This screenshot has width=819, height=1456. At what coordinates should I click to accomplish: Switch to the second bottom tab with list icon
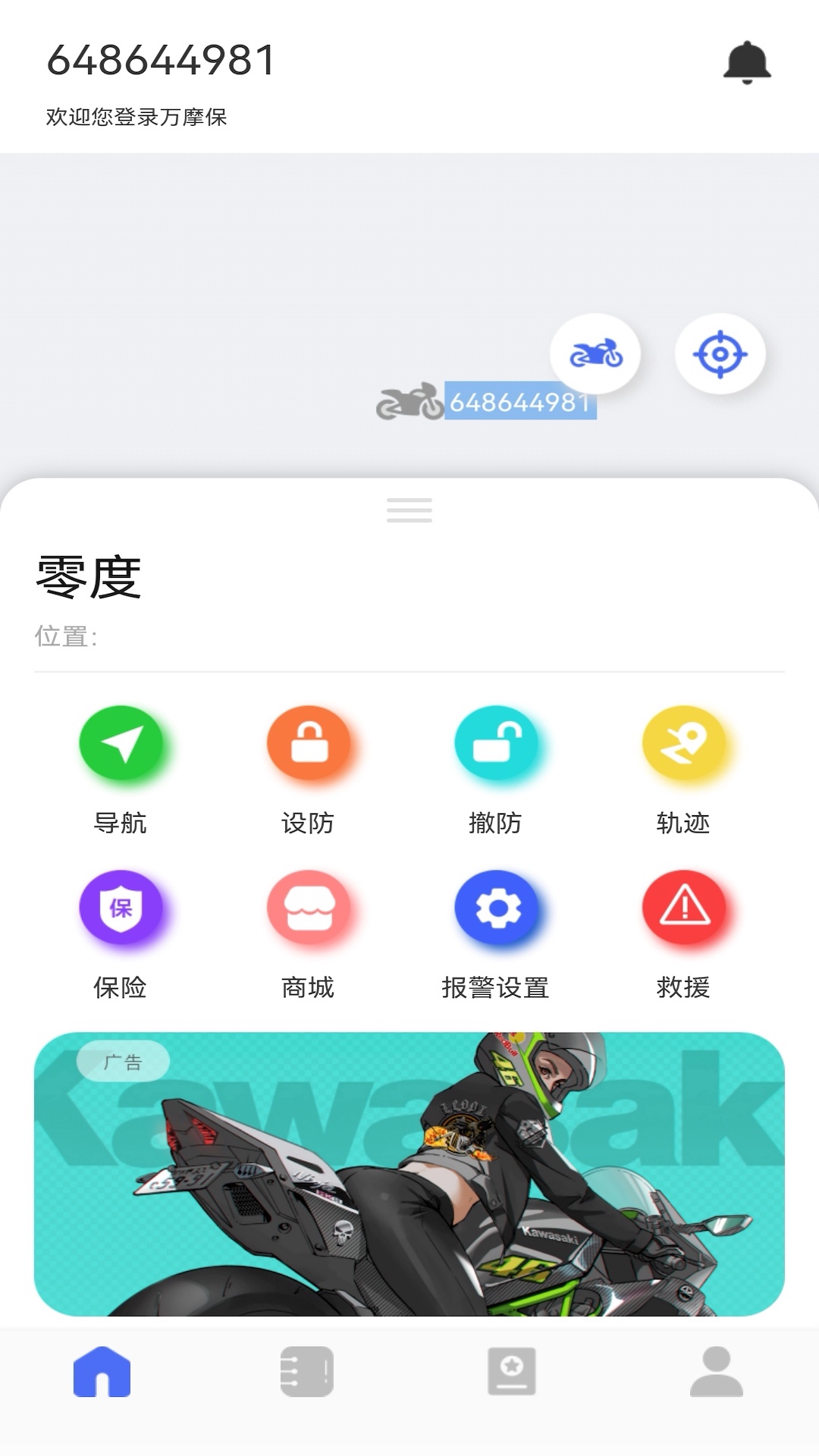click(307, 1371)
